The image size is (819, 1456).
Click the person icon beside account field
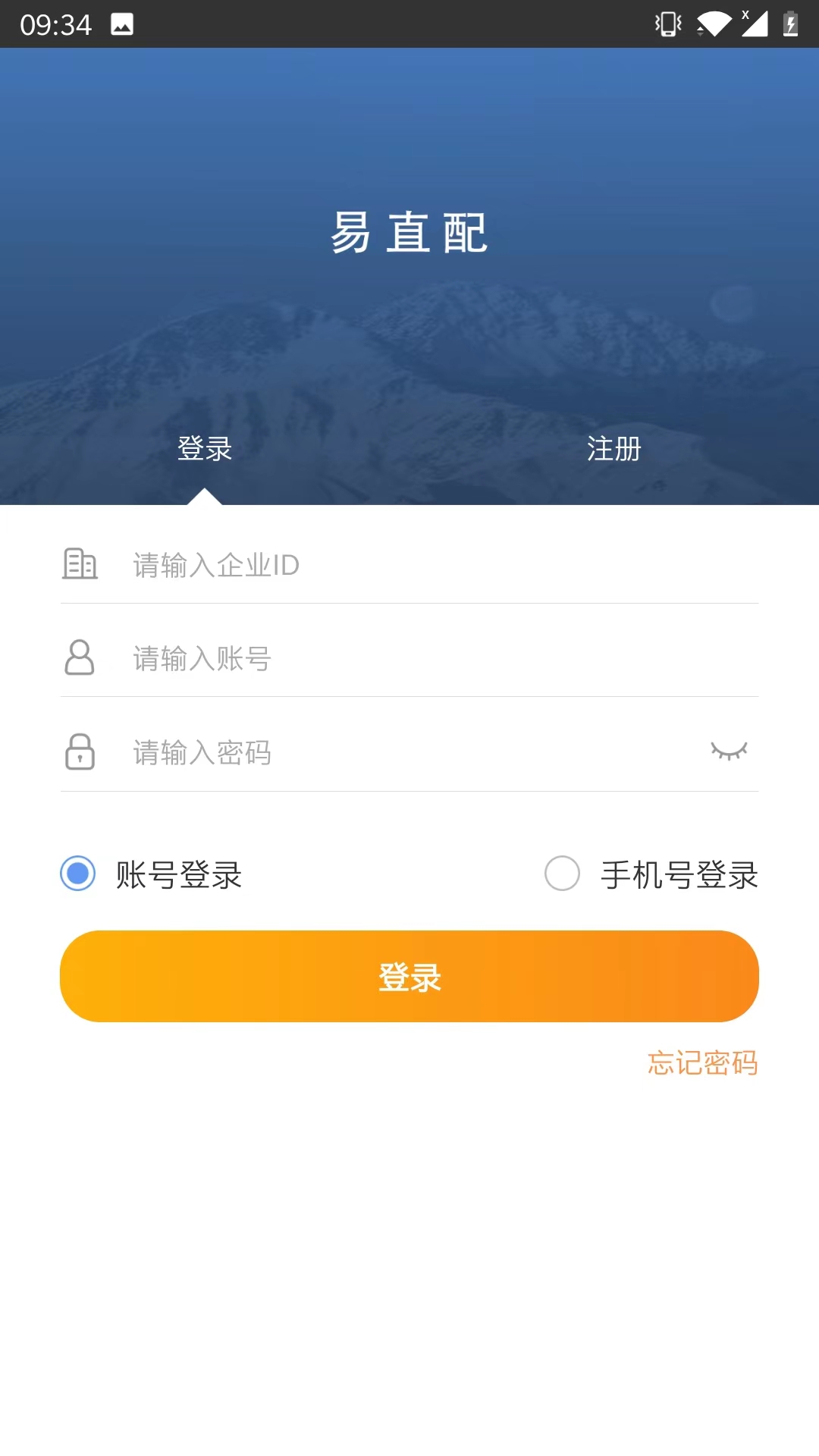(x=79, y=658)
